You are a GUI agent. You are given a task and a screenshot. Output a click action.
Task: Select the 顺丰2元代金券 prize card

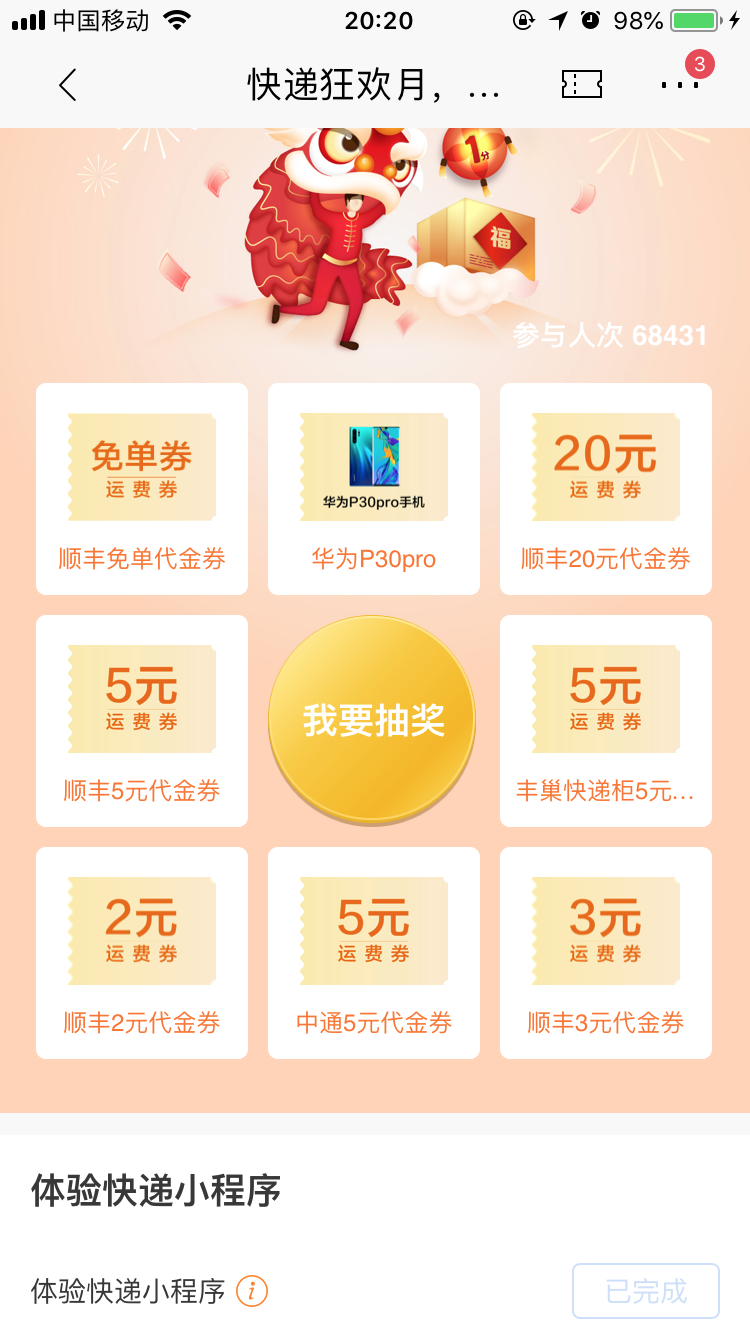[x=141, y=952]
